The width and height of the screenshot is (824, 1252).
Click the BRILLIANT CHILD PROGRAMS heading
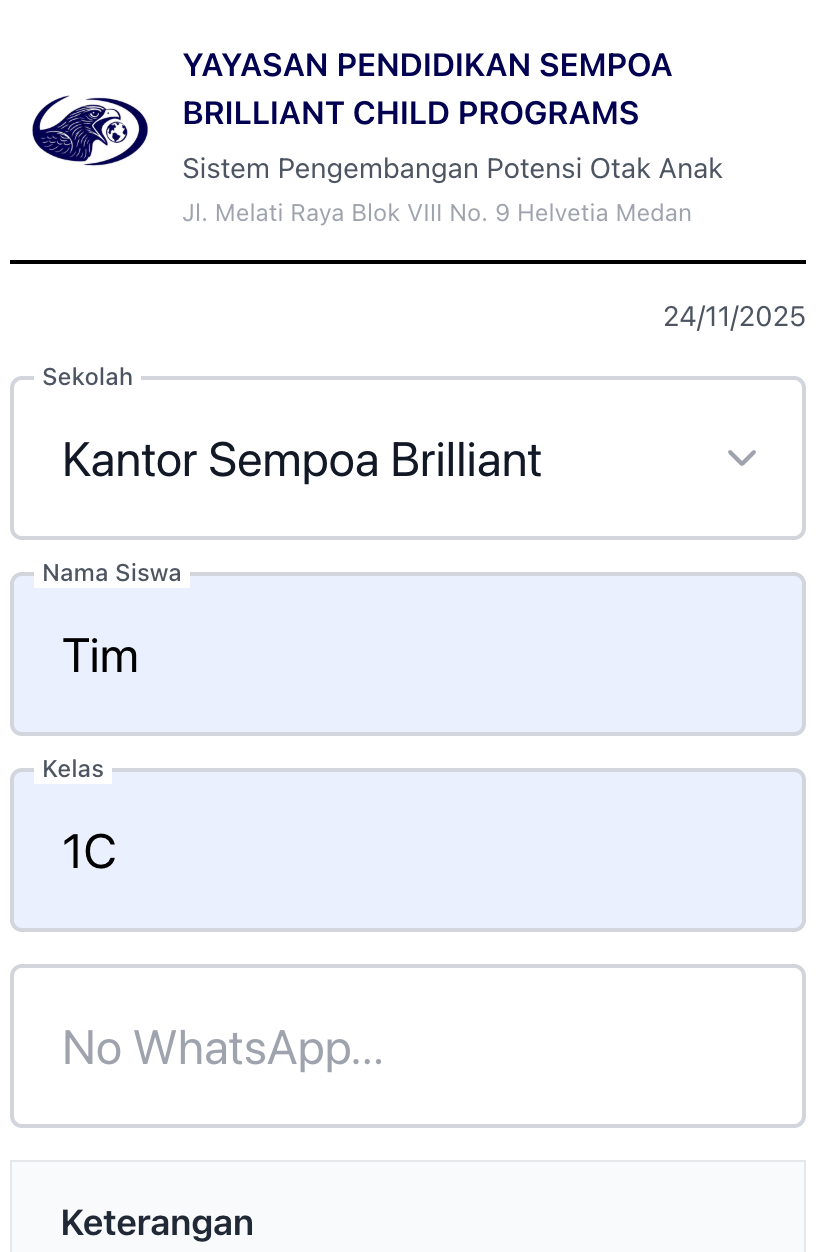click(x=410, y=113)
